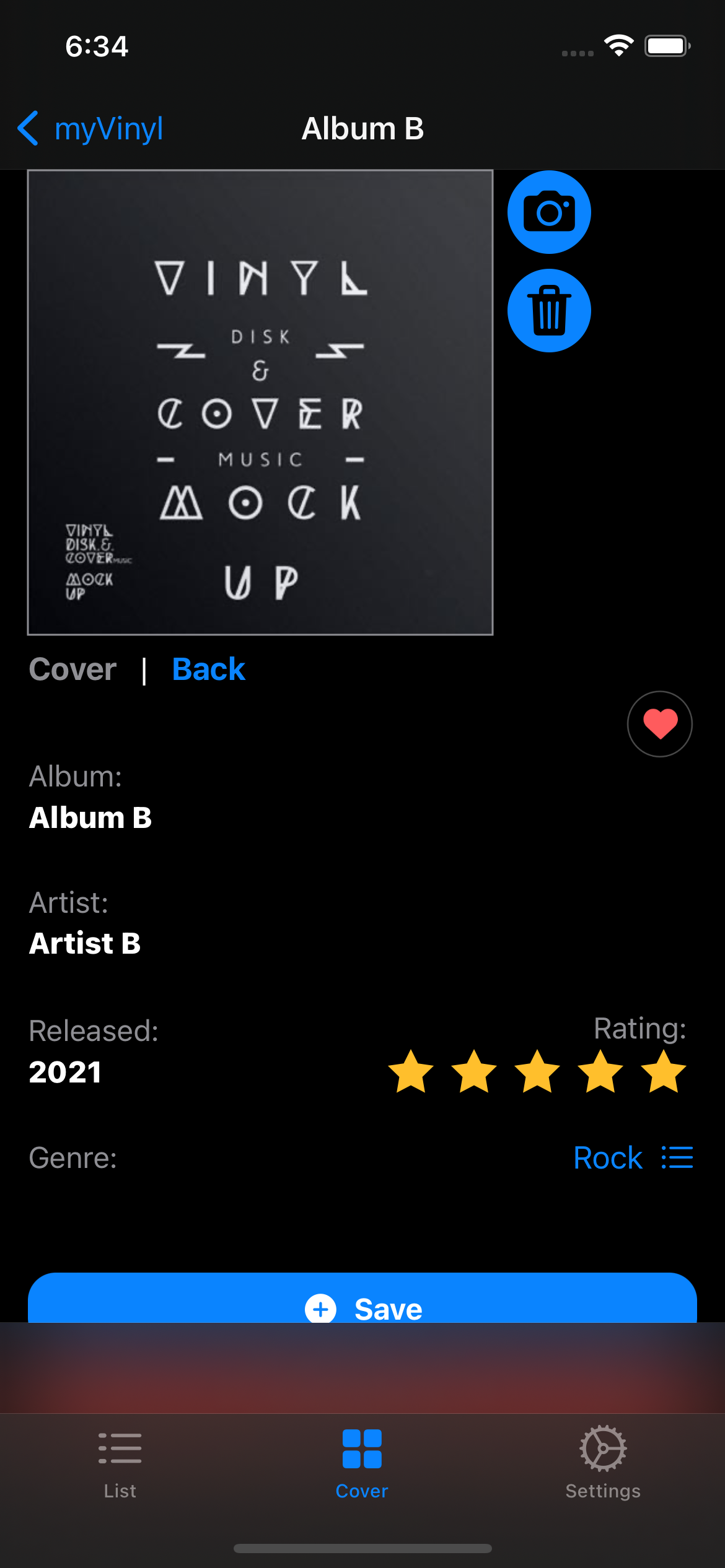This screenshot has width=725, height=1568.
Task: Set the rating to five stars
Action: (x=664, y=1072)
